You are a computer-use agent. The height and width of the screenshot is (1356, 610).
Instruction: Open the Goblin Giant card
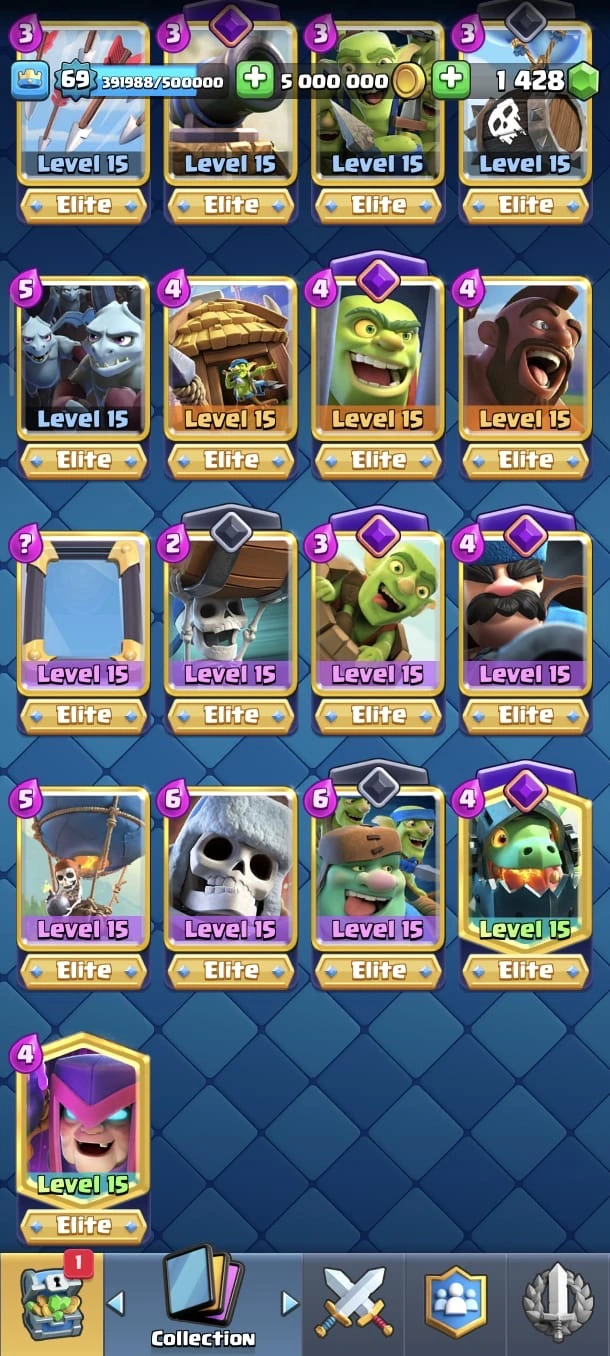tap(378, 872)
